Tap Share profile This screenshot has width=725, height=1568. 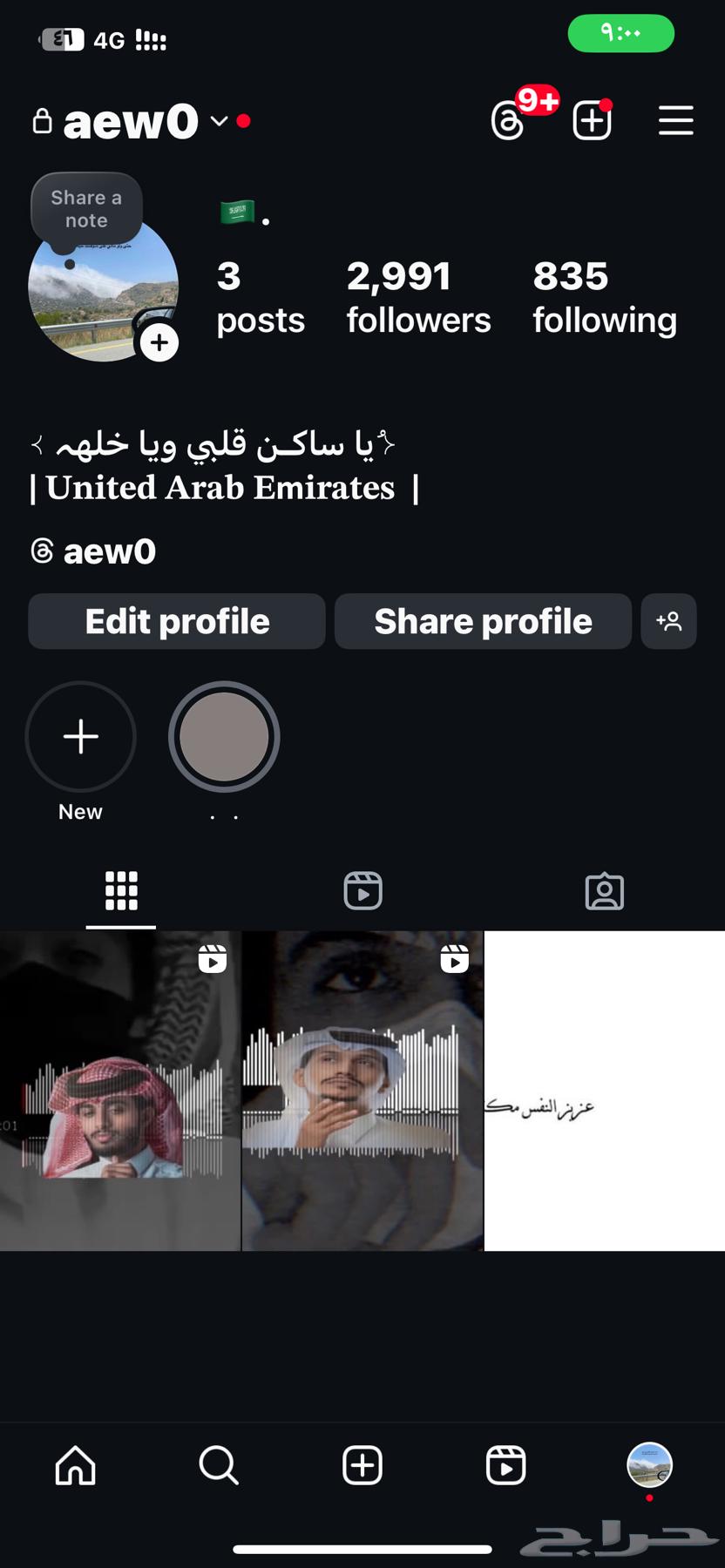pos(483,621)
